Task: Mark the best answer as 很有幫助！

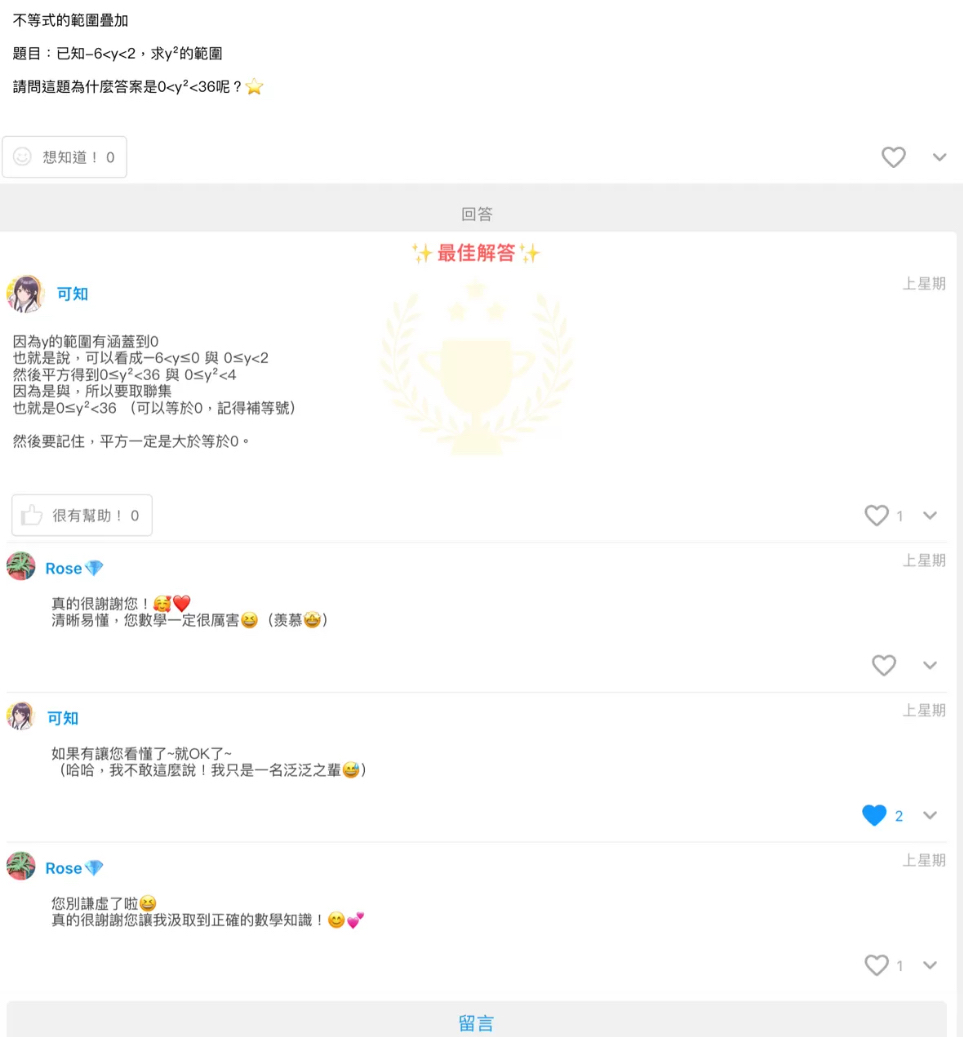Action: (x=82, y=516)
